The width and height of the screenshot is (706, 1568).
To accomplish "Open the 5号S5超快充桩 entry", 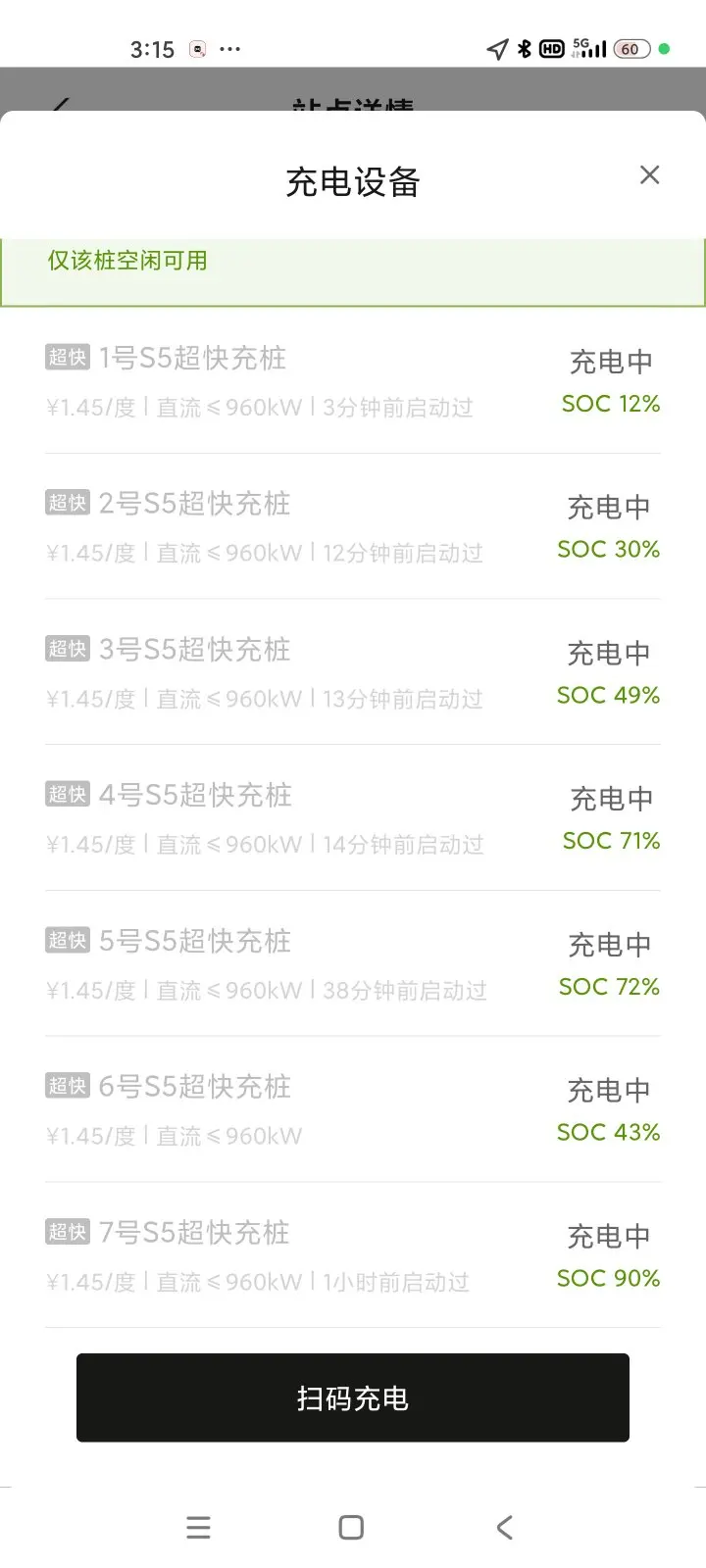I will tap(353, 963).
